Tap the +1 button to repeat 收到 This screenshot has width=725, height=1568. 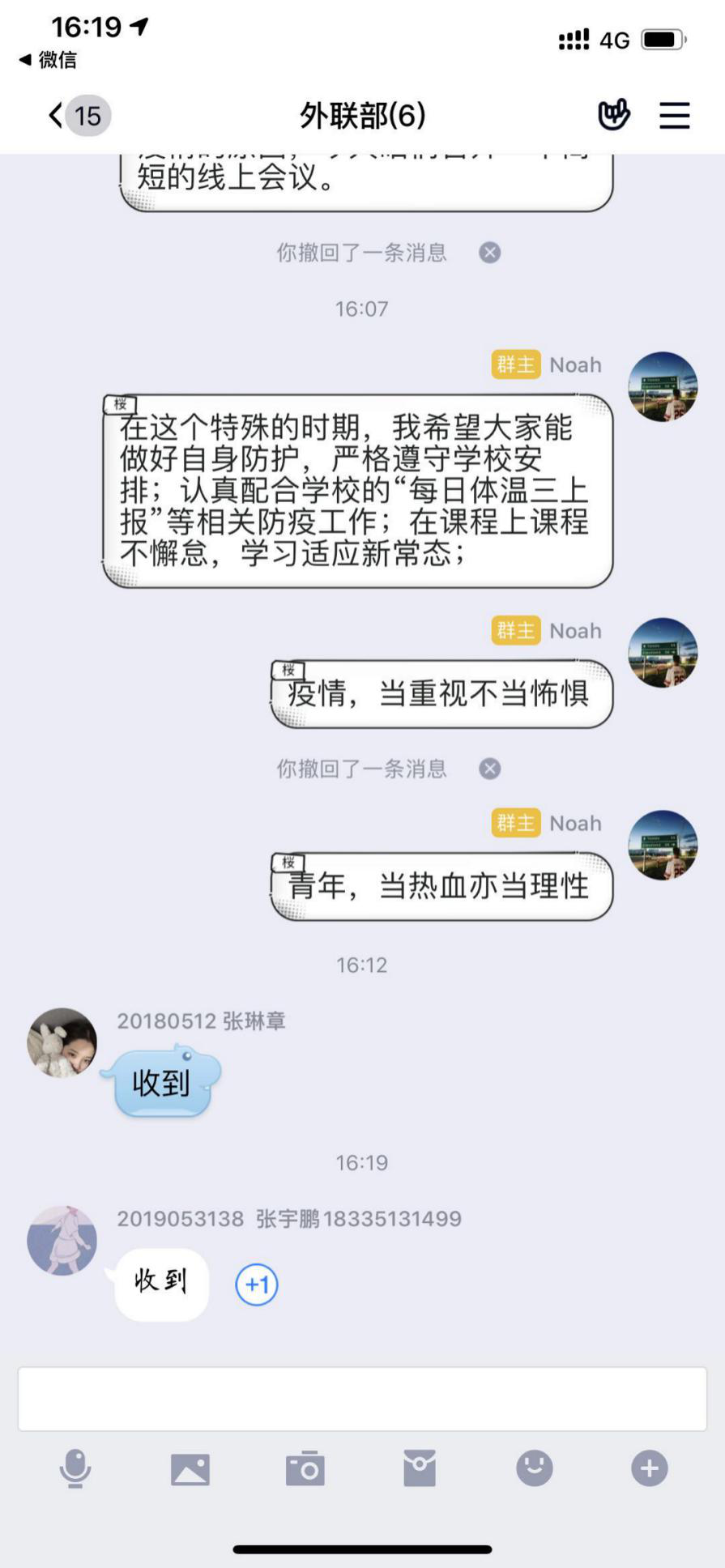(x=257, y=1285)
